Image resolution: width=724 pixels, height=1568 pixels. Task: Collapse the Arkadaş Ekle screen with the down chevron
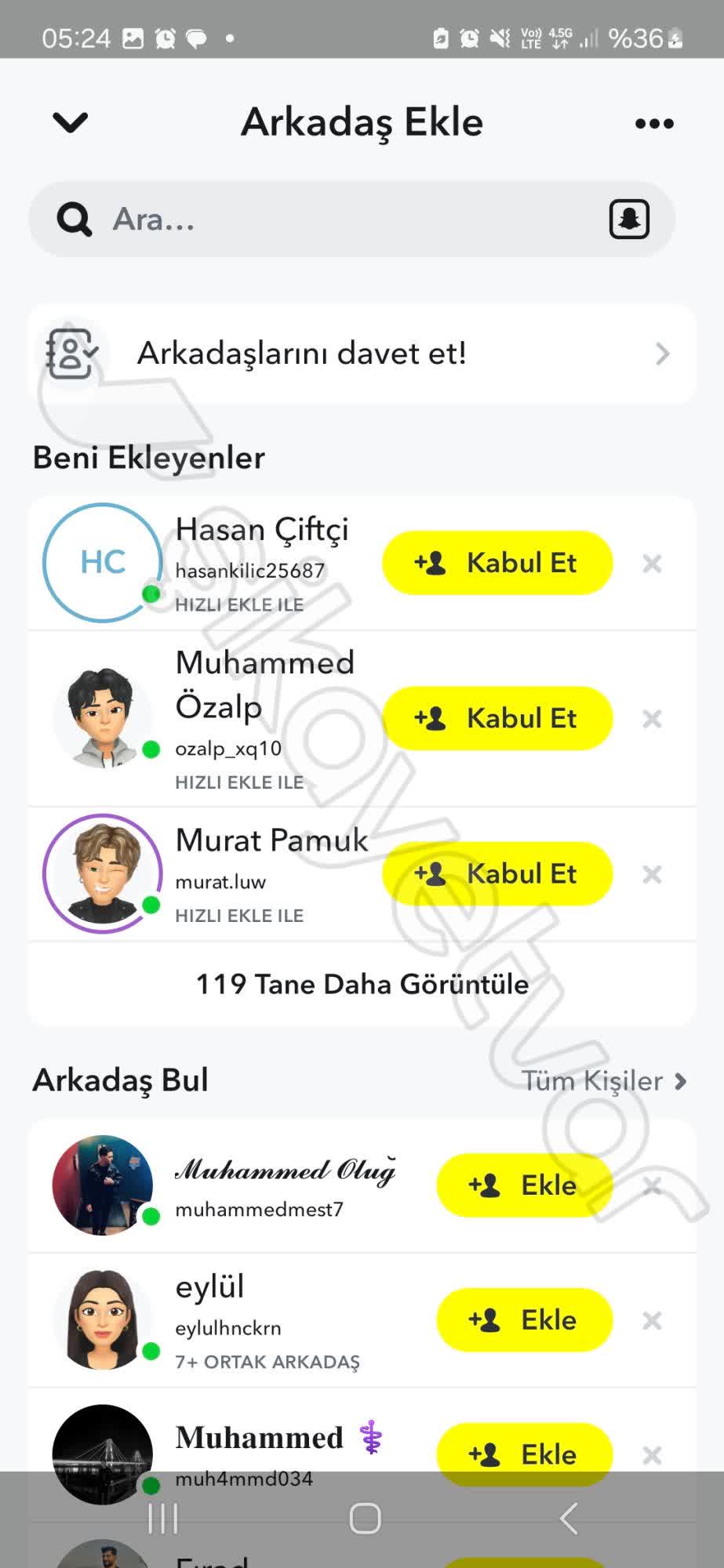(x=70, y=122)
